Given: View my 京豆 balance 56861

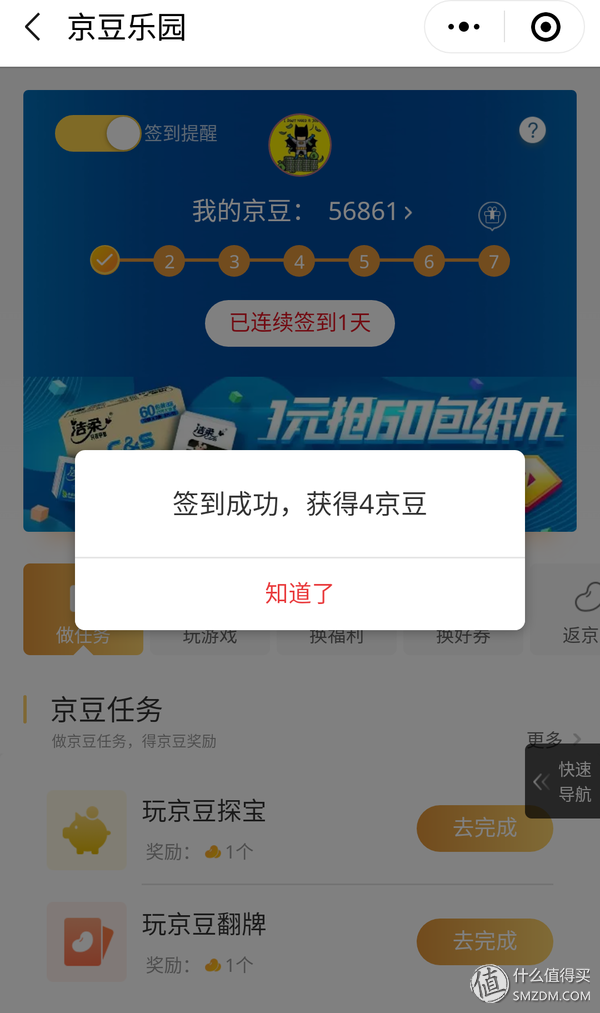Looking at the screenshot, I should (x=302, y=211).
